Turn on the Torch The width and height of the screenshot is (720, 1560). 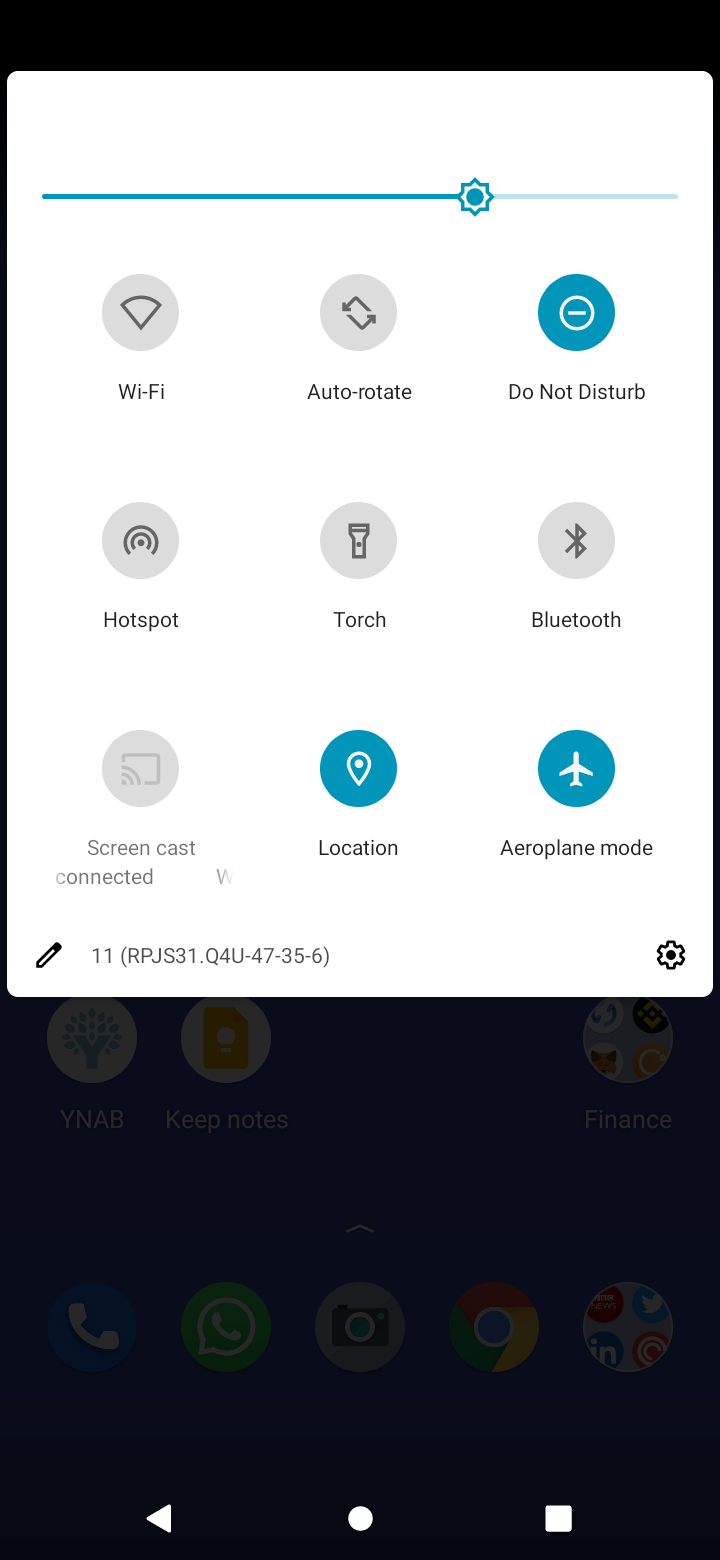(x=358, y=540)
